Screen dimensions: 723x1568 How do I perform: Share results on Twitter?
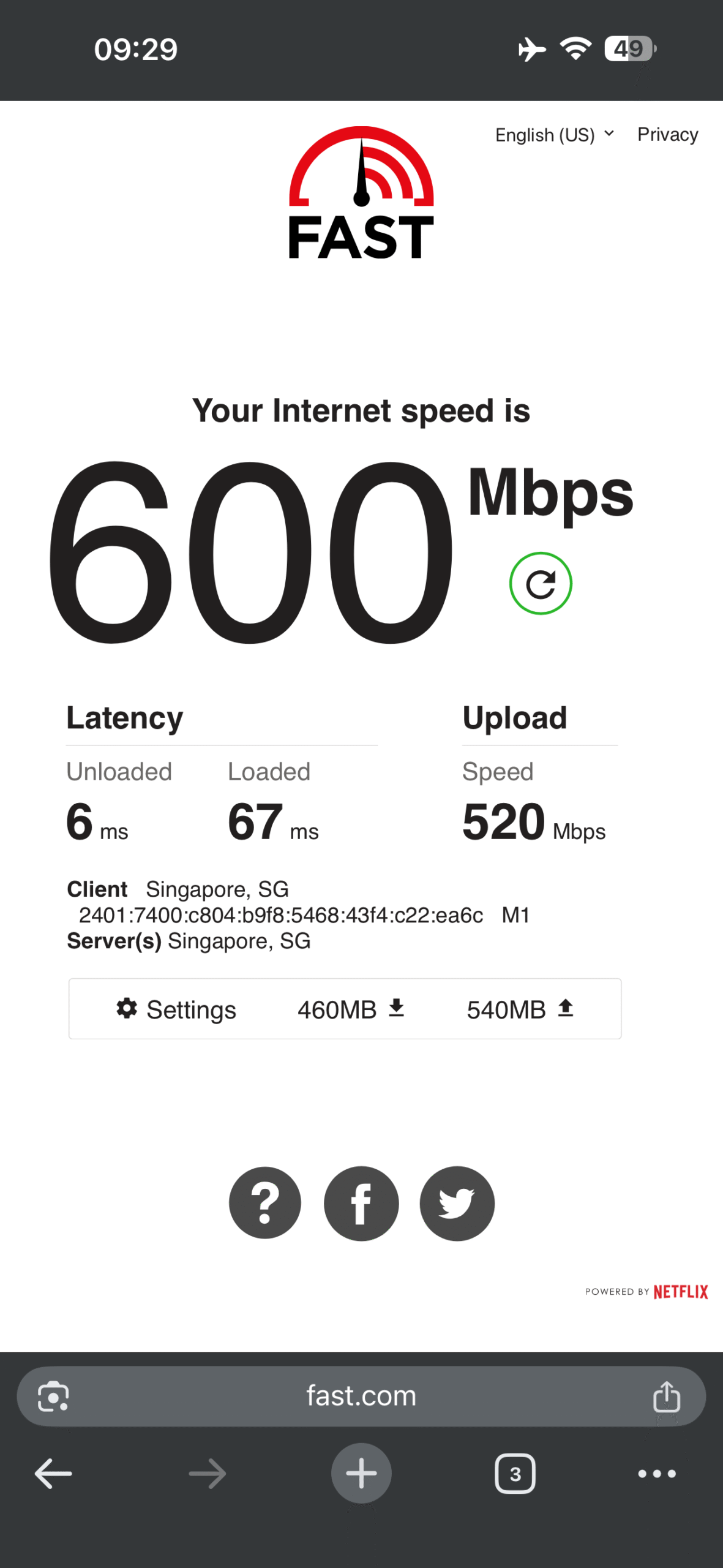457,1204
